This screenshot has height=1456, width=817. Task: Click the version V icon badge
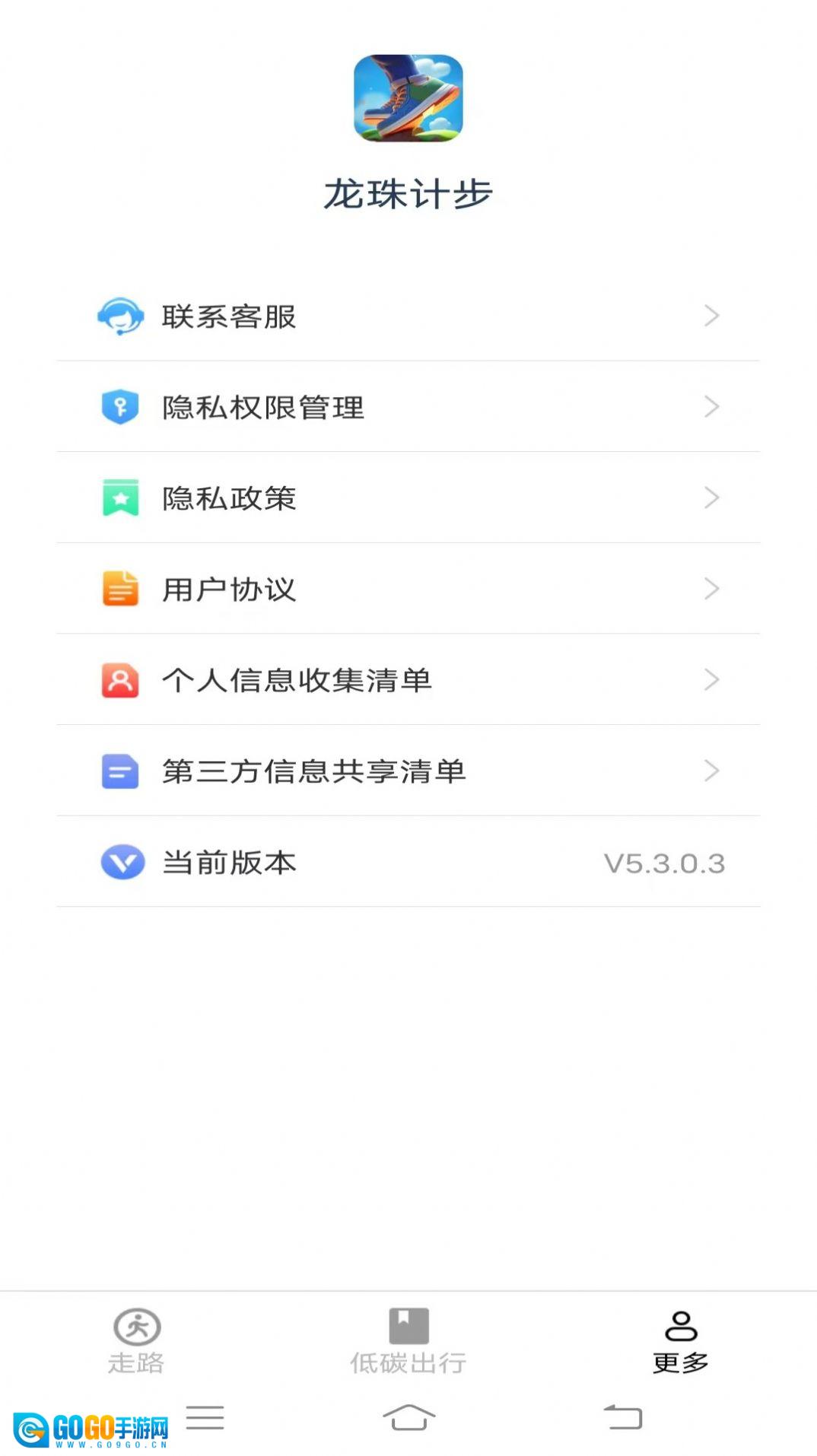122,862
